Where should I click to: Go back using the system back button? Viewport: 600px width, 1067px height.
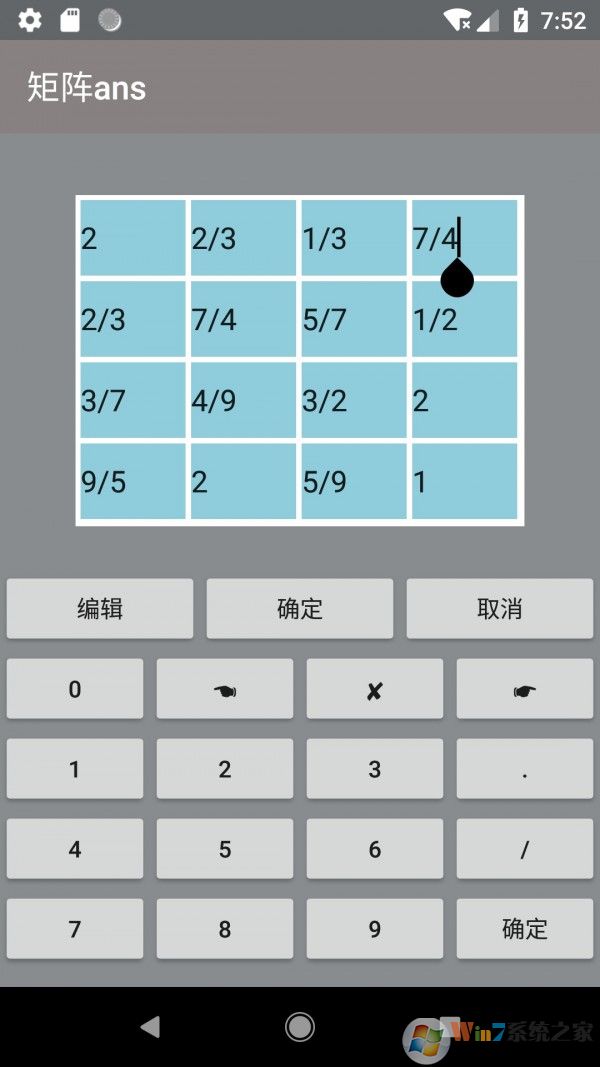(150, 1026)
